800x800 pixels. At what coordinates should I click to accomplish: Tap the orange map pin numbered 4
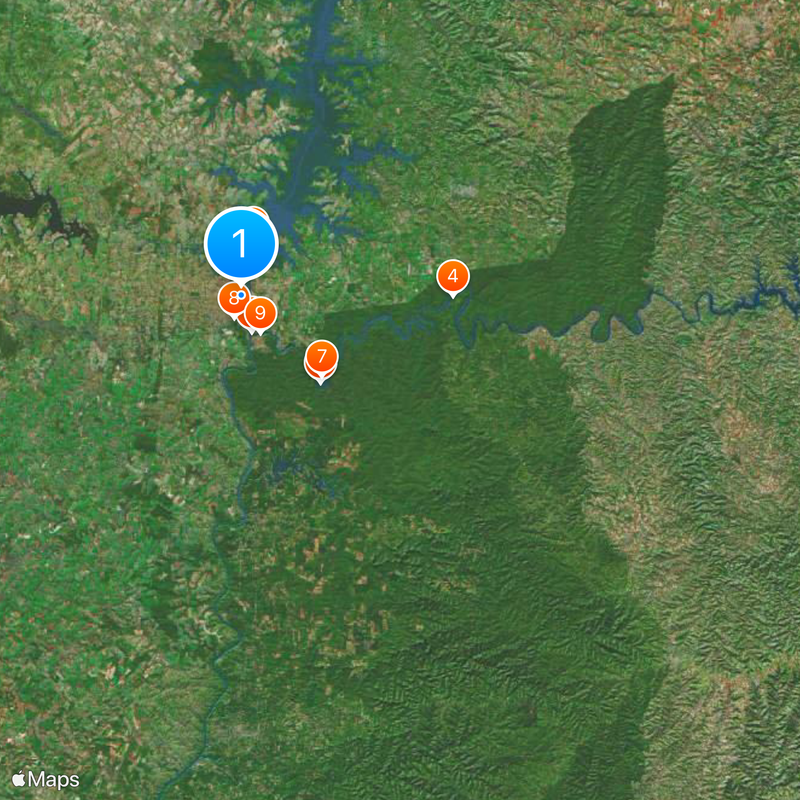click(453, 275)
